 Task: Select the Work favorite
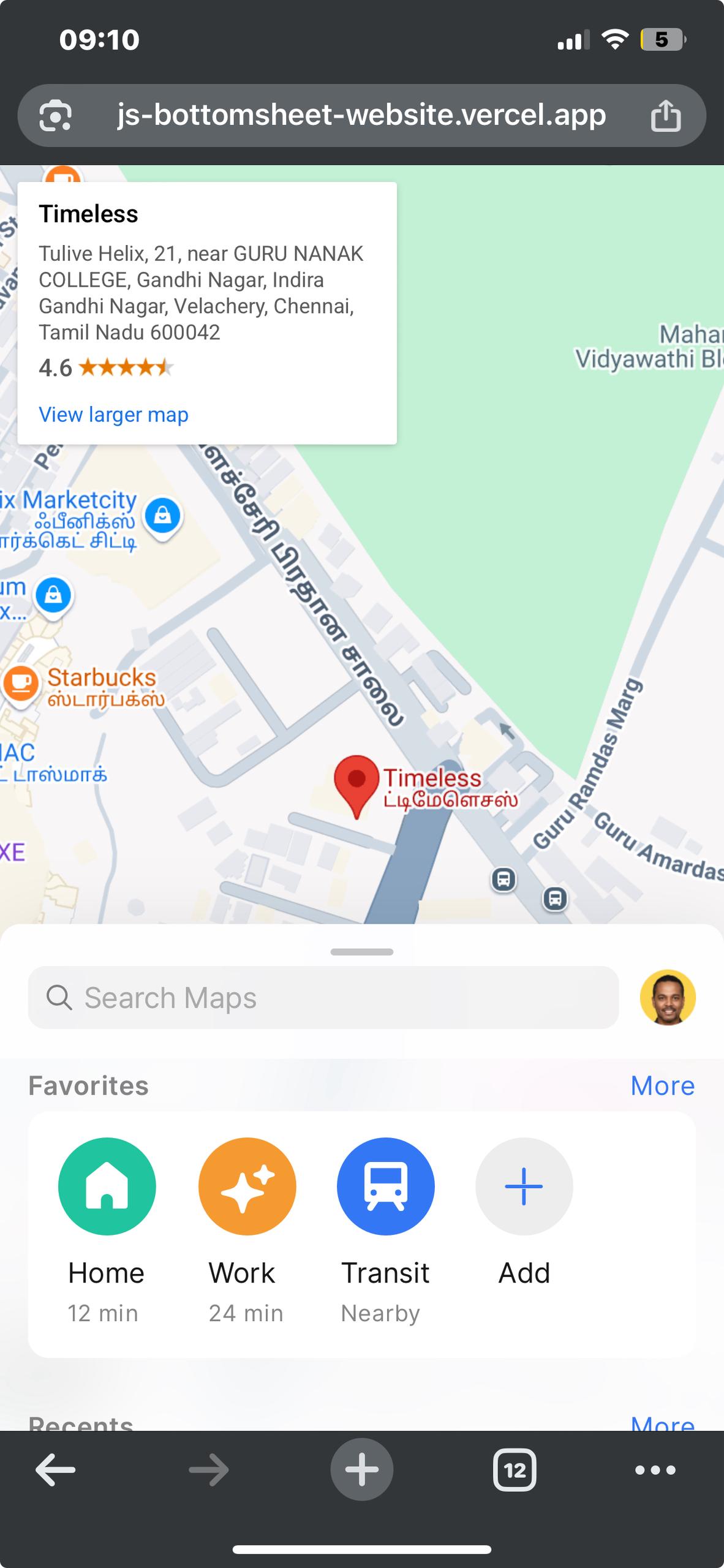point(247,1187)
